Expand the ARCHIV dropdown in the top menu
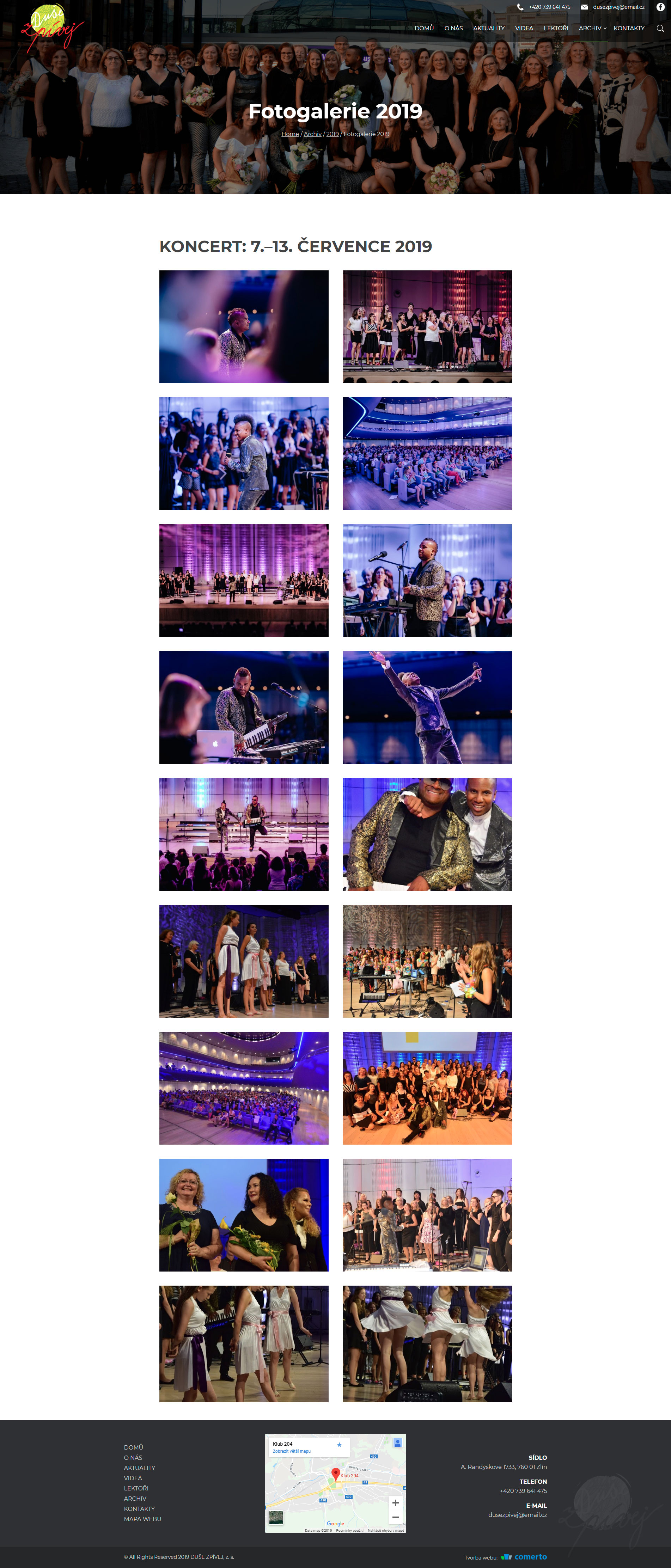Viewport: 671px width, 1568px height. click(x=592, y=29)
